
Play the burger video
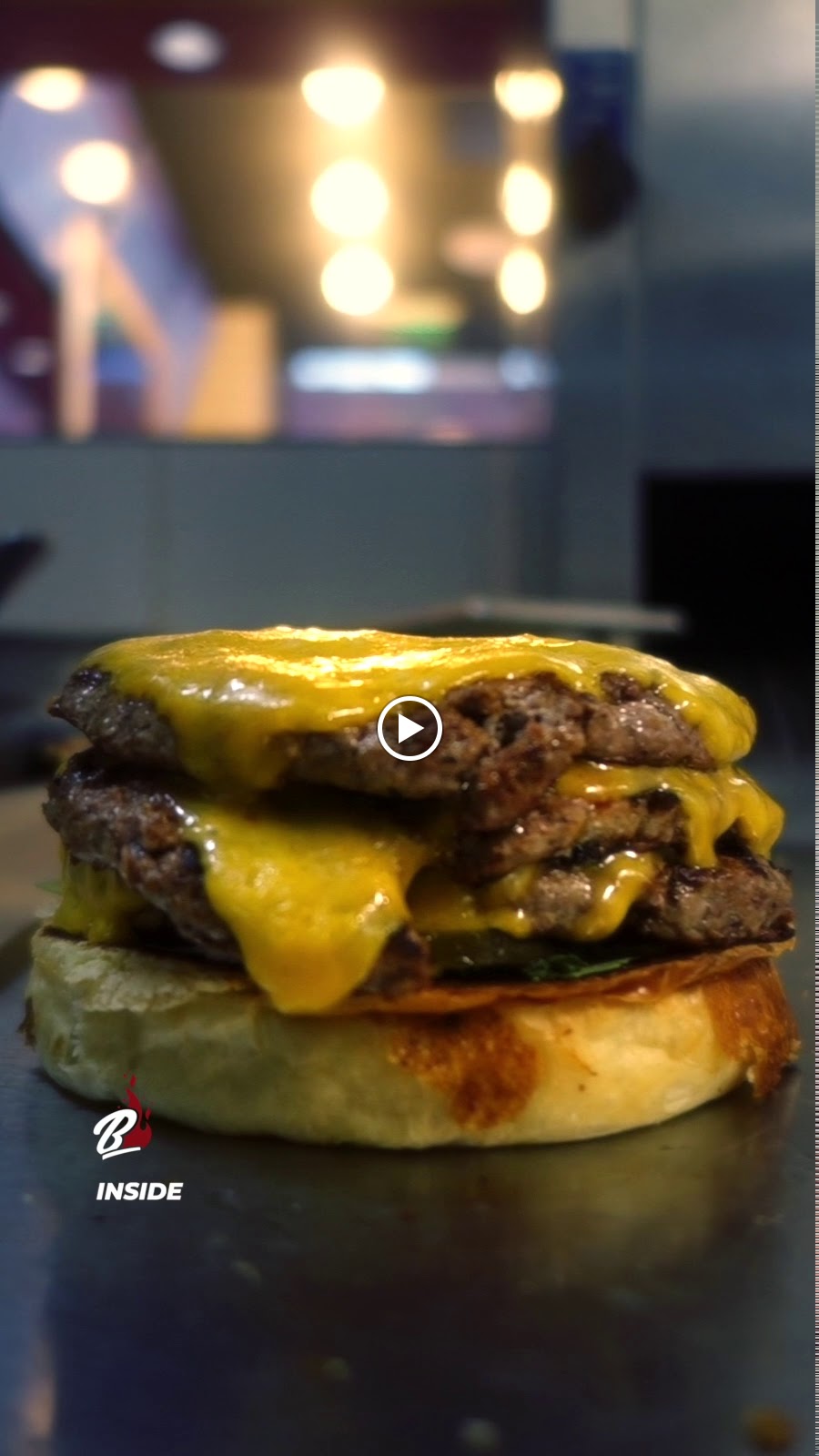click(x=409, y=728)
